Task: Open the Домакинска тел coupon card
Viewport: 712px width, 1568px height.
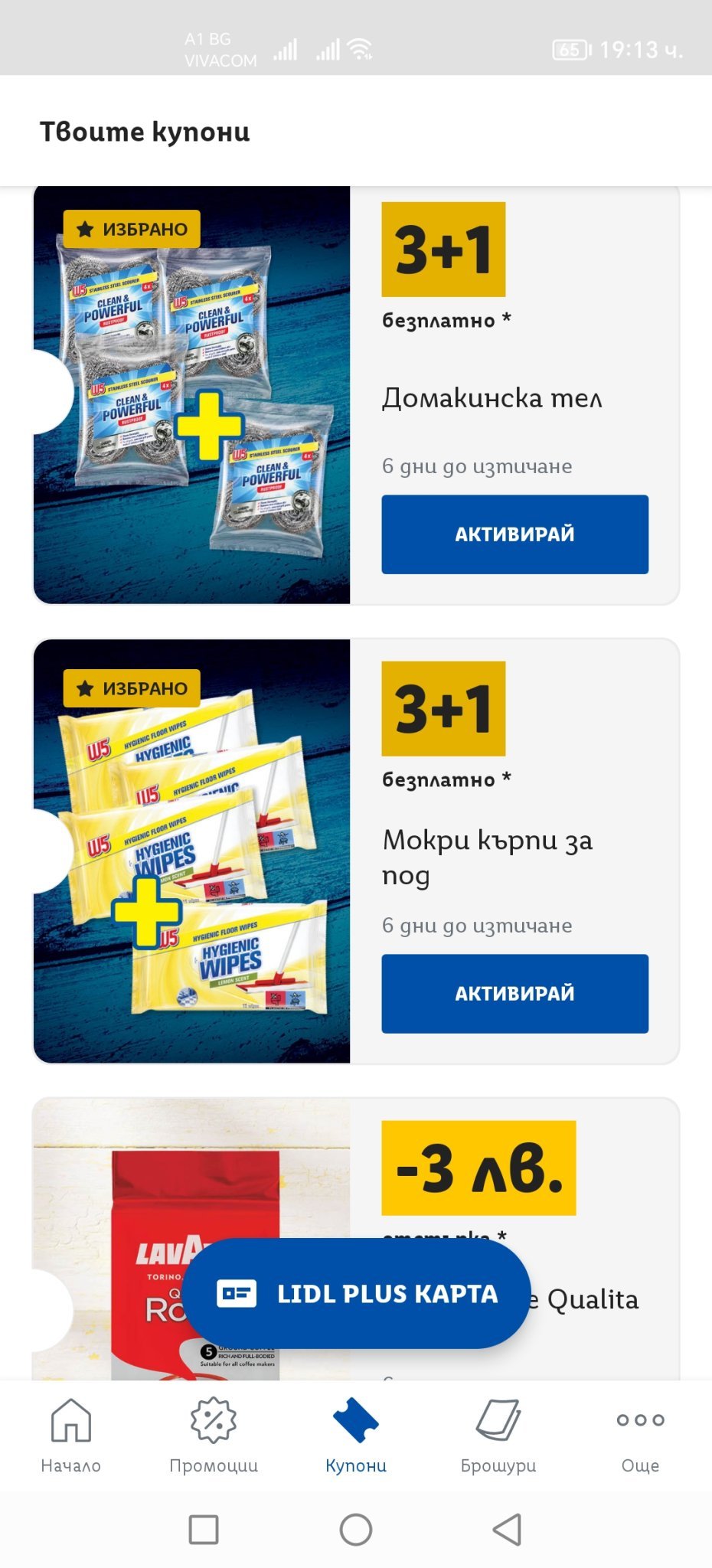Action: click(191, 395)
